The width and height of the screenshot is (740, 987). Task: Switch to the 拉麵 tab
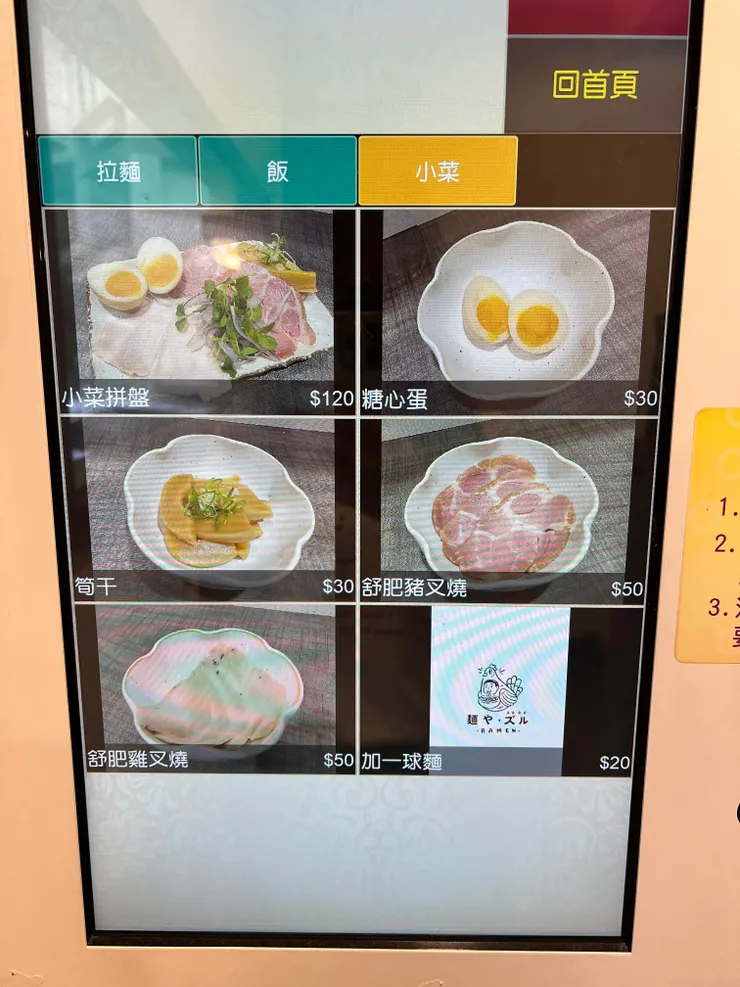[117, 170]
